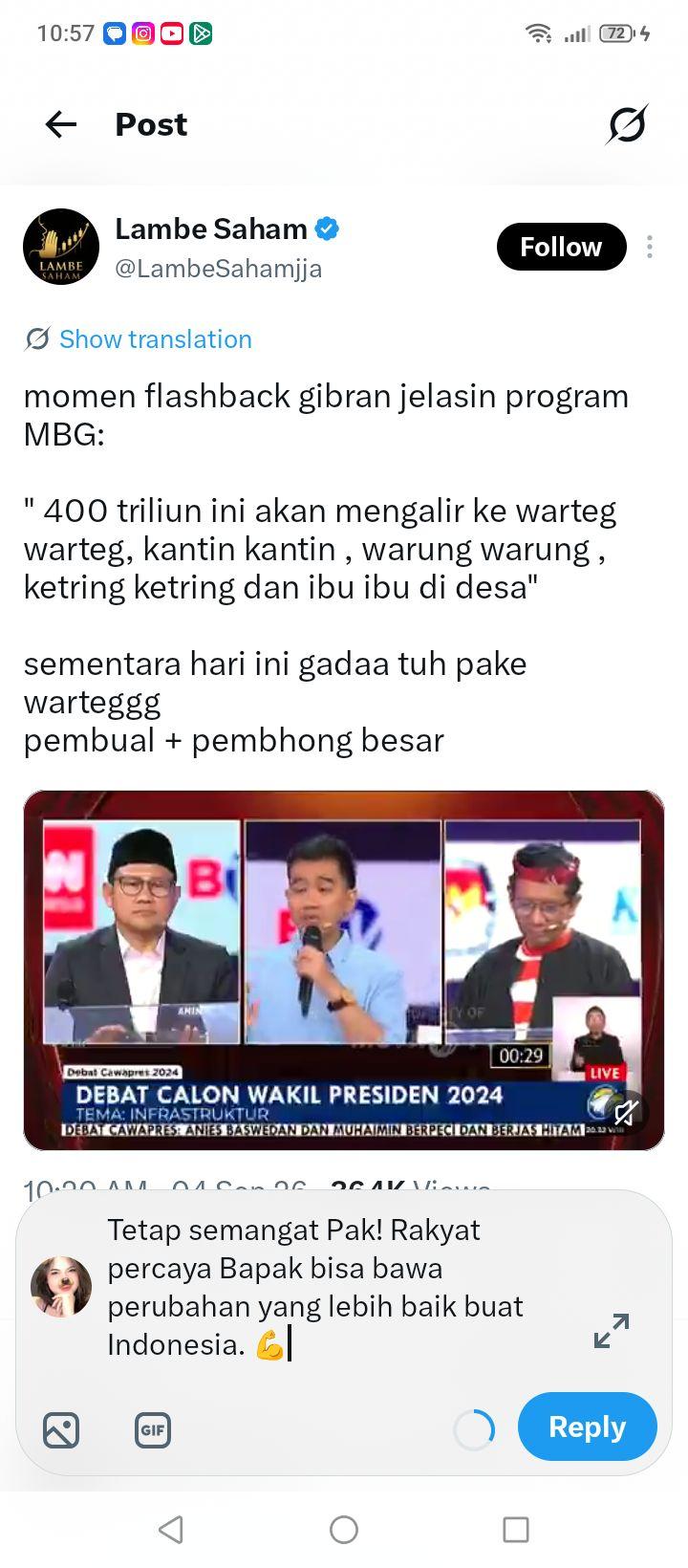
Task: Send the reply with the Reply button
Action: coord(587,1426)
